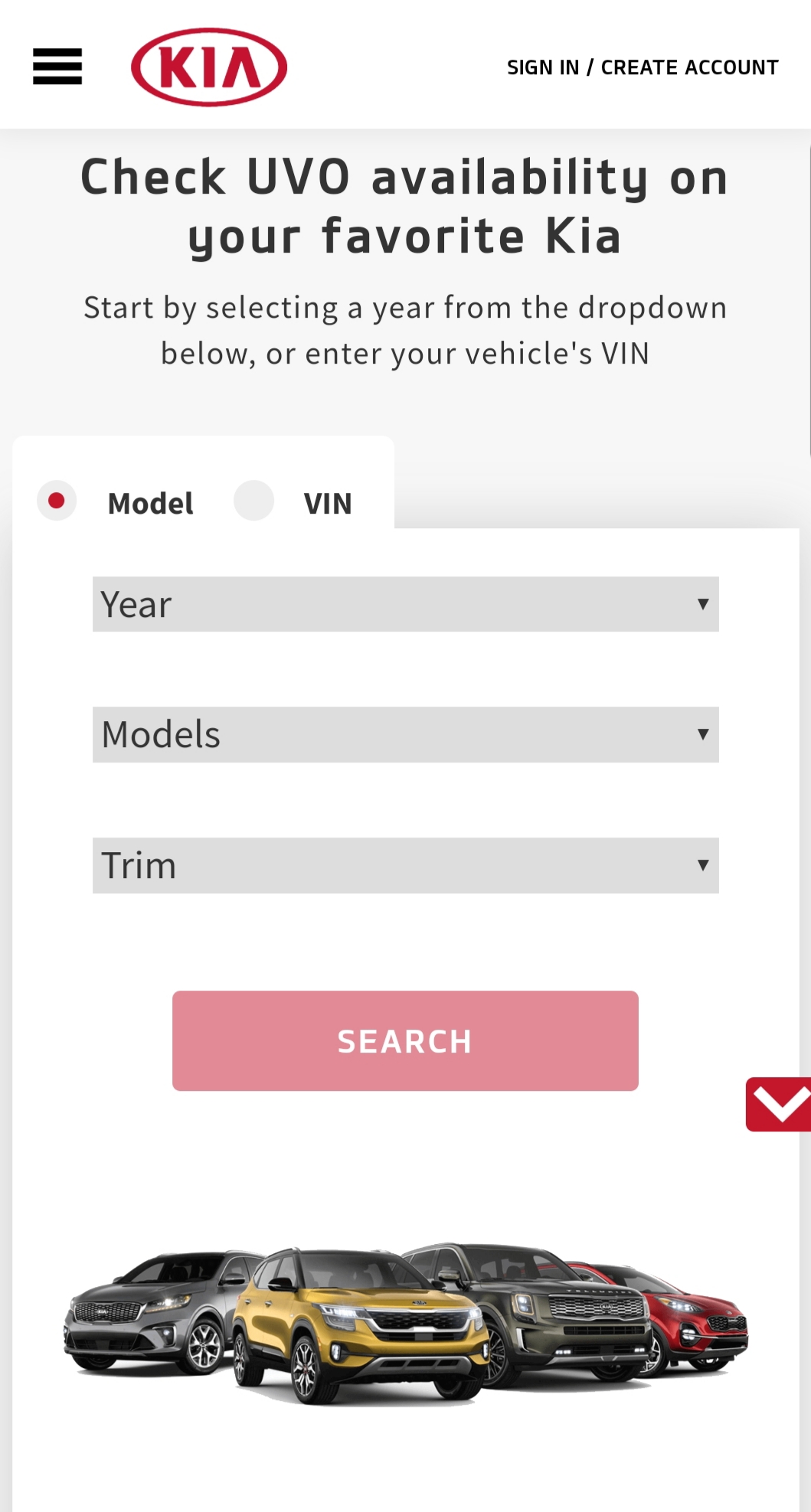Open the hamburger menu
Screen dimensions: 811x1512
coord(57,67)
